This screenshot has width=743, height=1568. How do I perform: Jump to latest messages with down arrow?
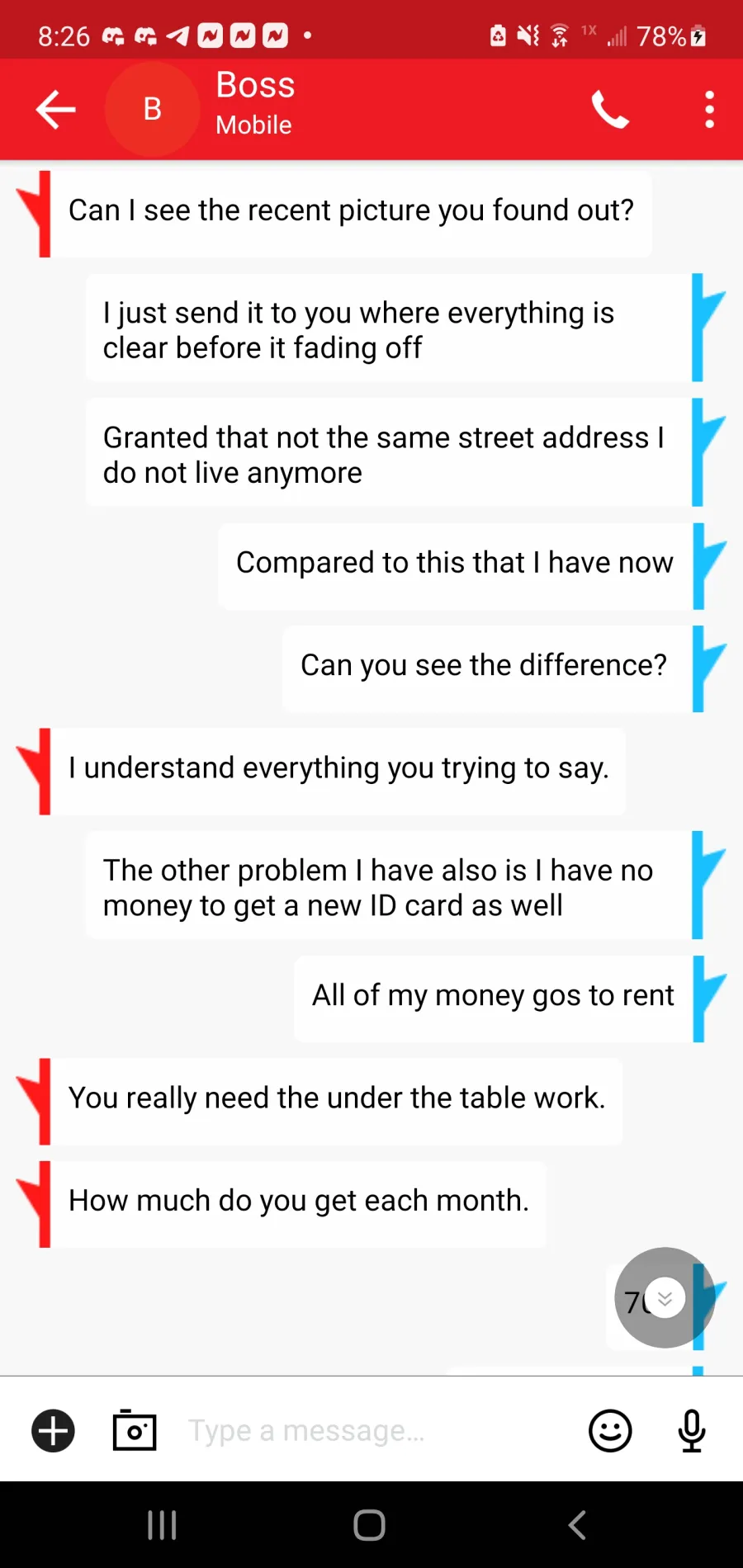665,1298
